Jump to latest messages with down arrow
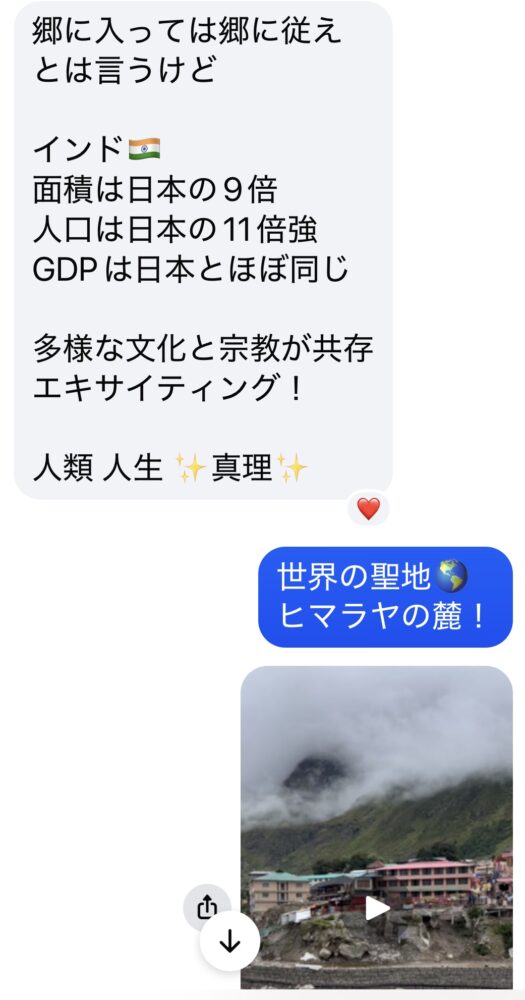The width and height of the screenshot is (525, 1000). 230,941
